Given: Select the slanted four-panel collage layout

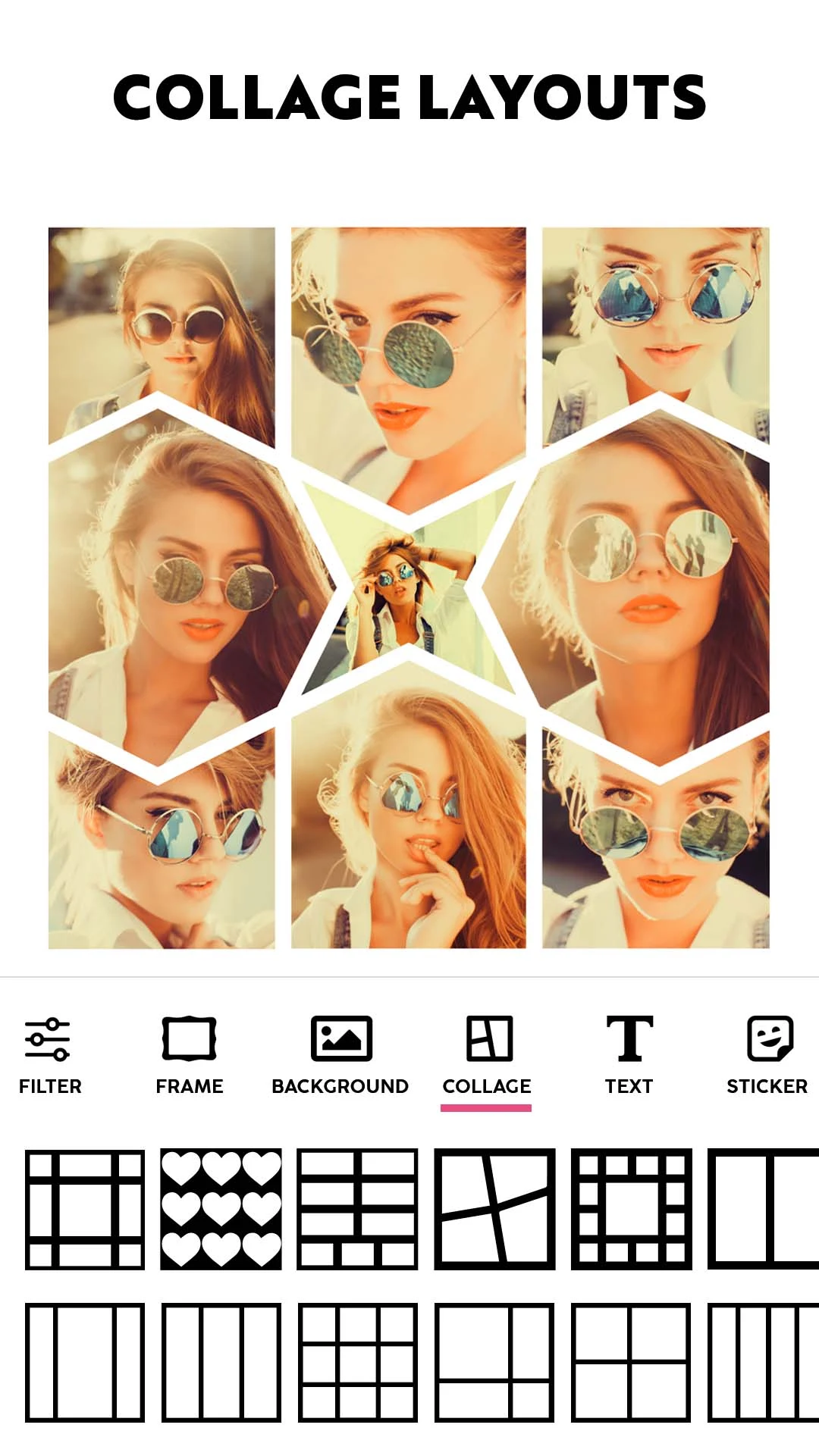Looking at the screenshot, I should click(x=494, y=1209).
